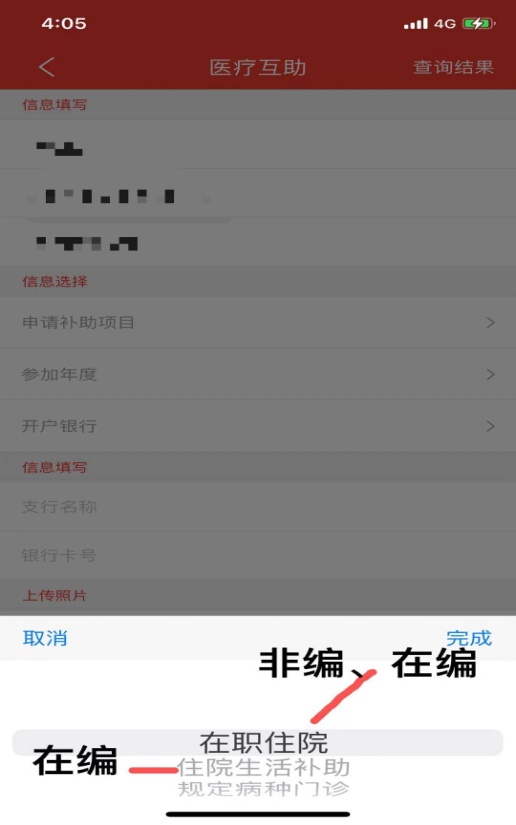Tap 取消 to cancel the picker
The height and width of the screenshot is (825, 516).
[x=45, y=638]
